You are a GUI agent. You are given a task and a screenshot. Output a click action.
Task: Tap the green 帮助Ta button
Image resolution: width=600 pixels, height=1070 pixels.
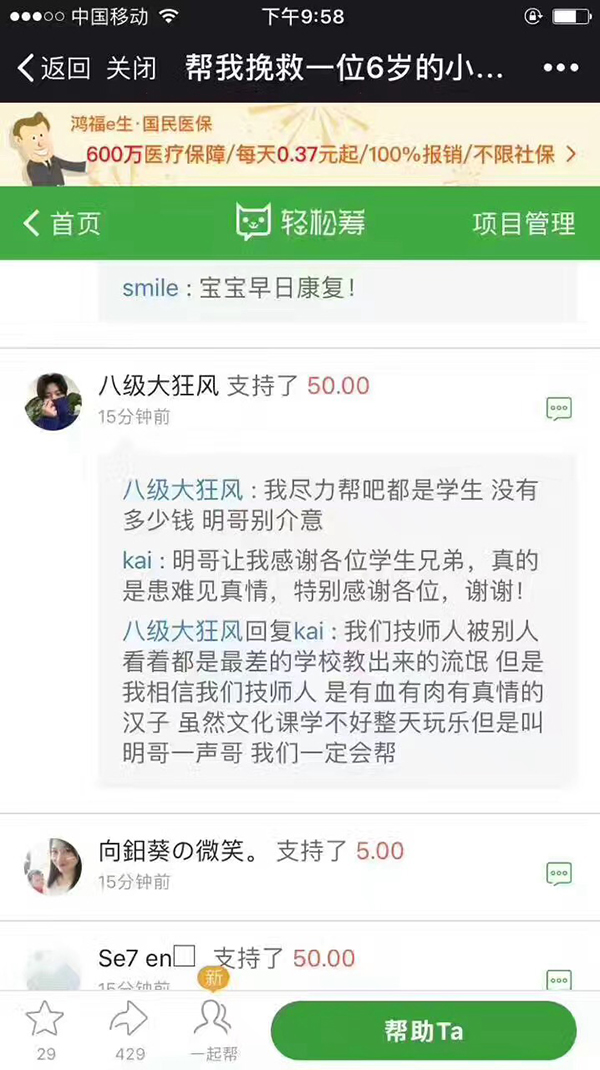423,1031
